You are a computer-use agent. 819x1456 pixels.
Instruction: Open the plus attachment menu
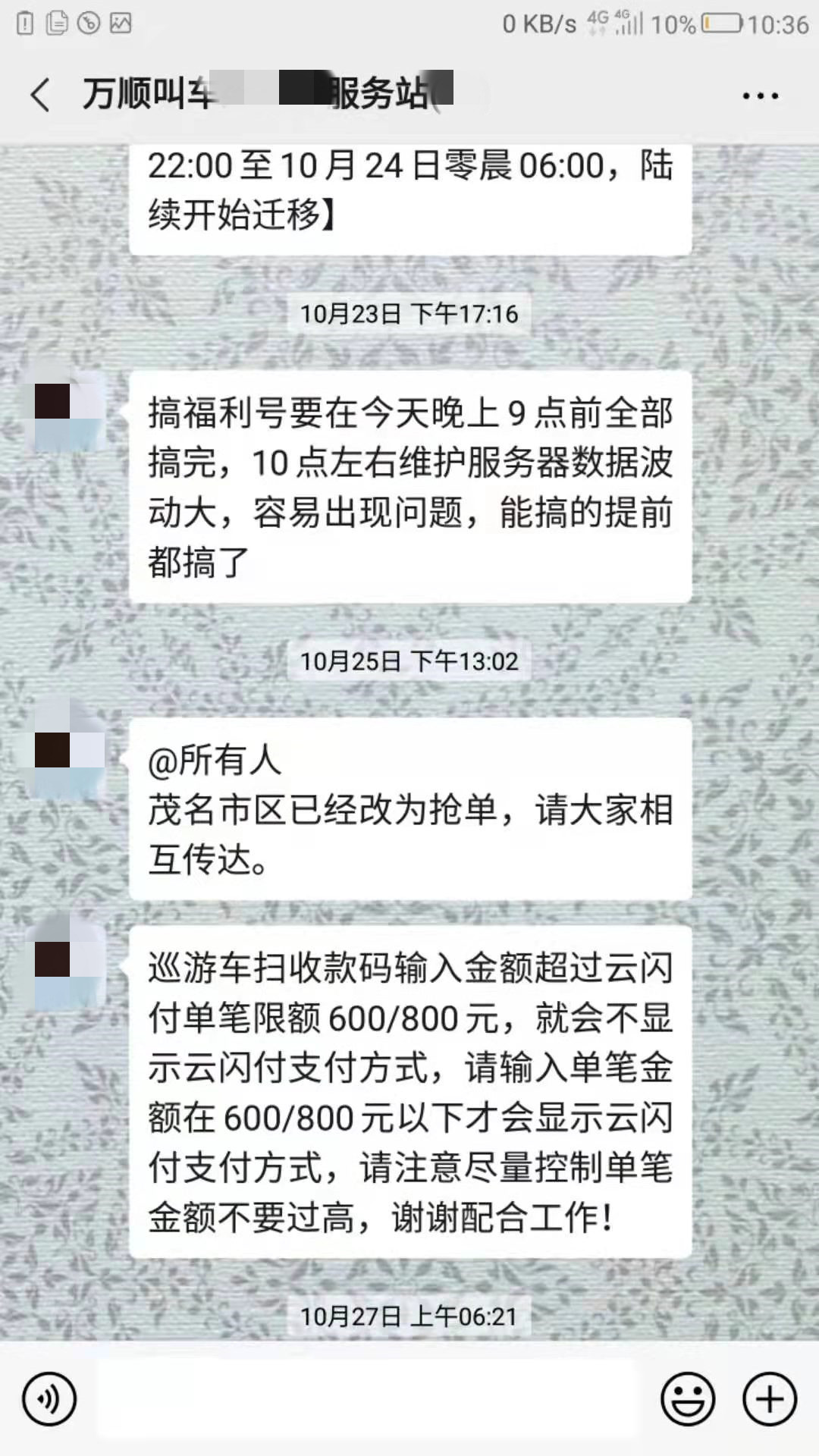[769, 1399]
